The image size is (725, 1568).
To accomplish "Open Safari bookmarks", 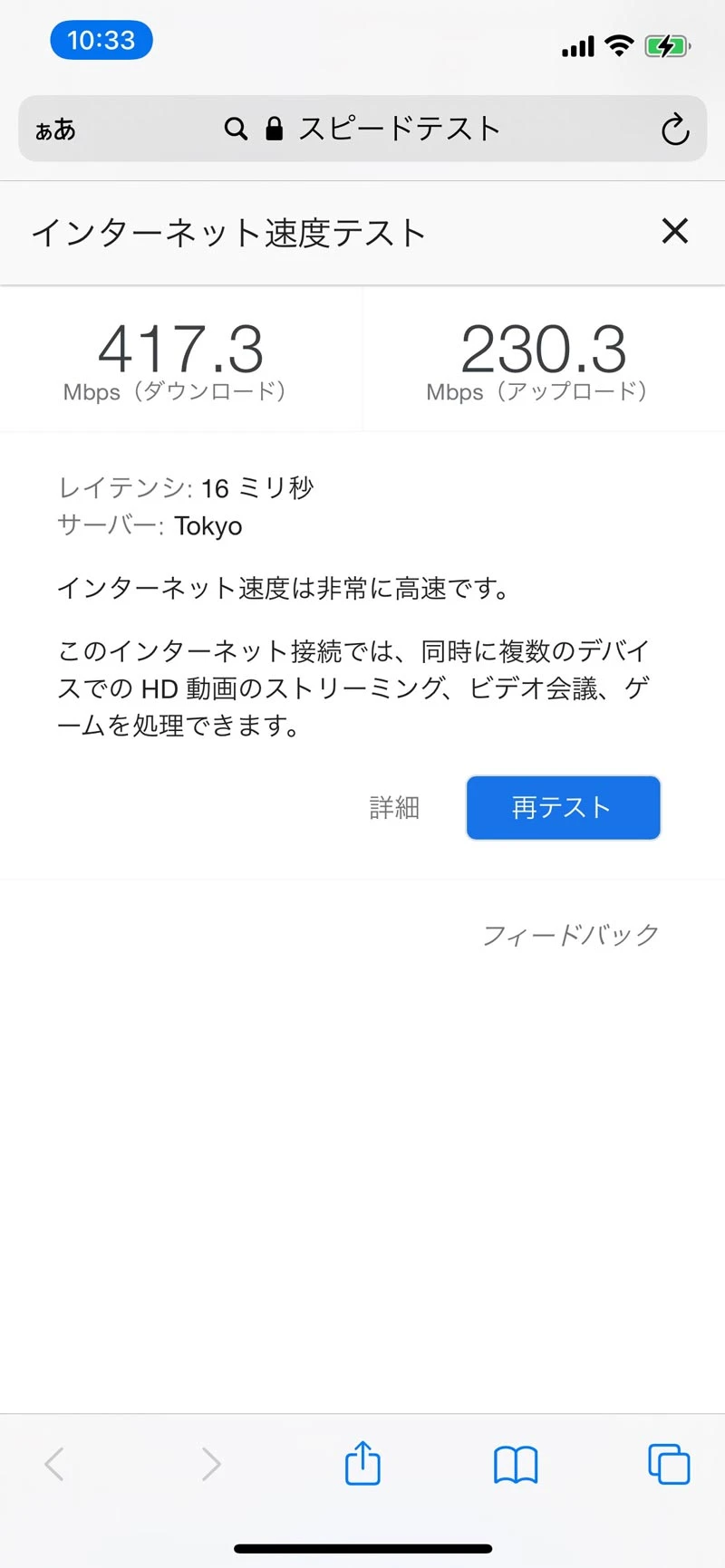I will pos(516,1464).
